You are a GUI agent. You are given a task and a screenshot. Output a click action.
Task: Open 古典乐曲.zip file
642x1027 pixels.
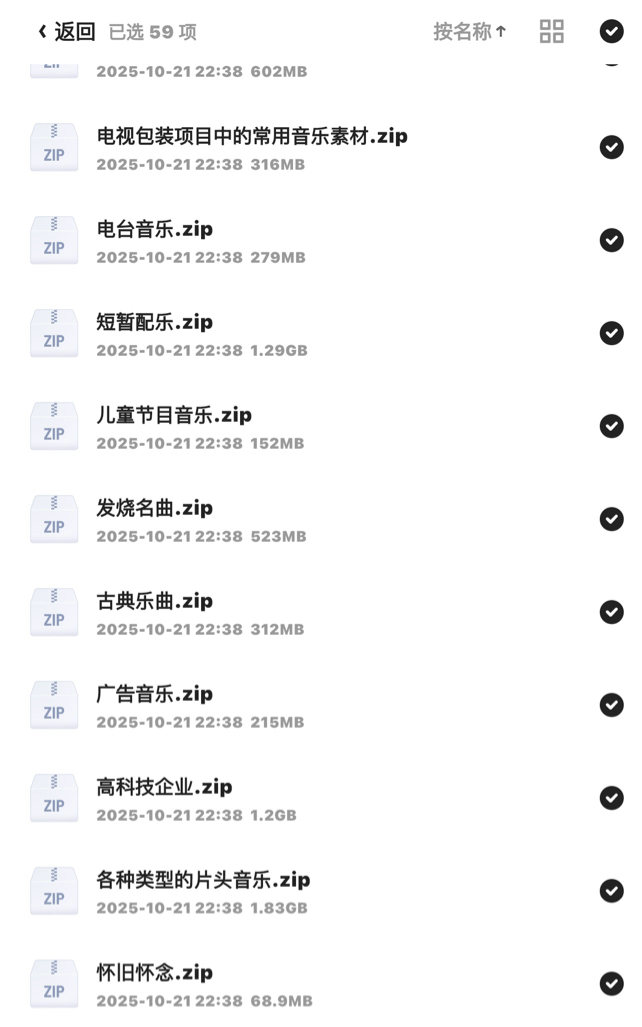pos(300,613)
